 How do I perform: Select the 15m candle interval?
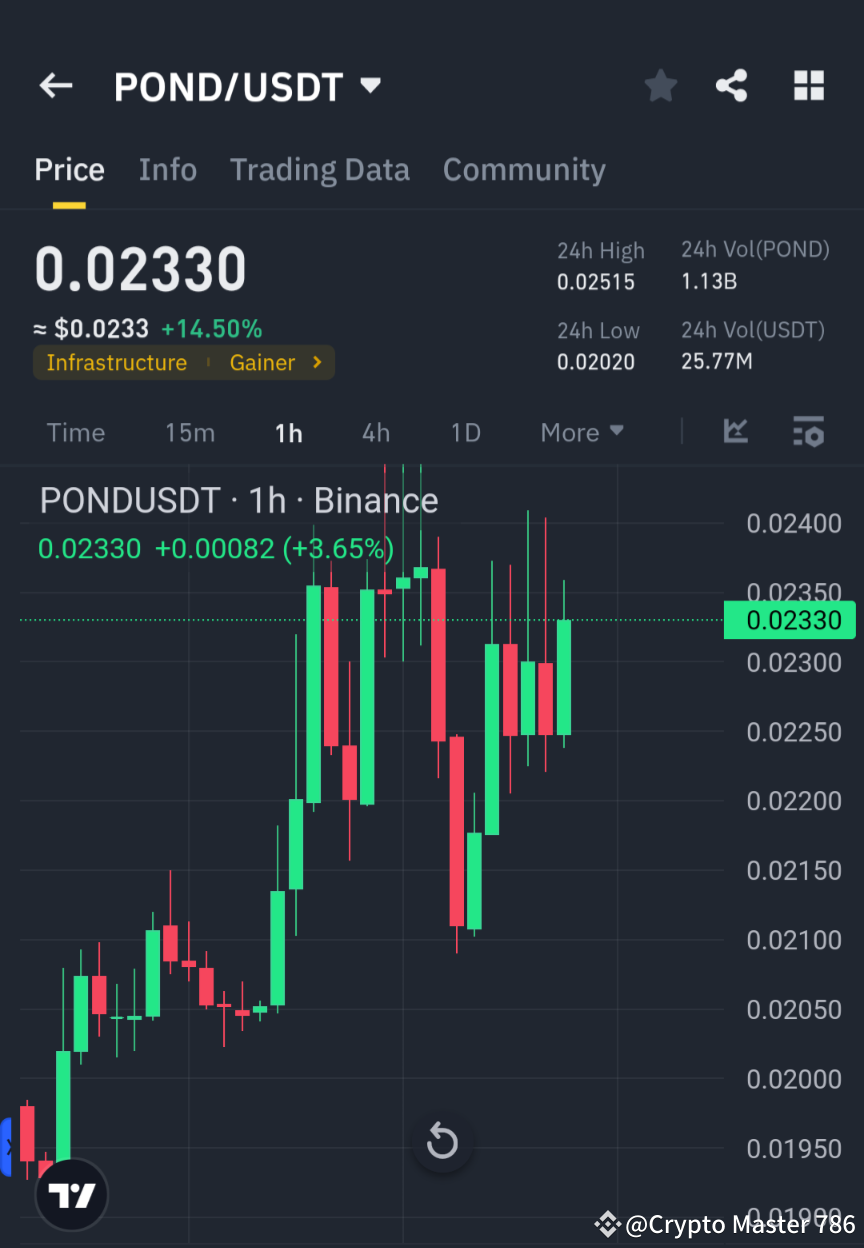(x=190, y=432)
